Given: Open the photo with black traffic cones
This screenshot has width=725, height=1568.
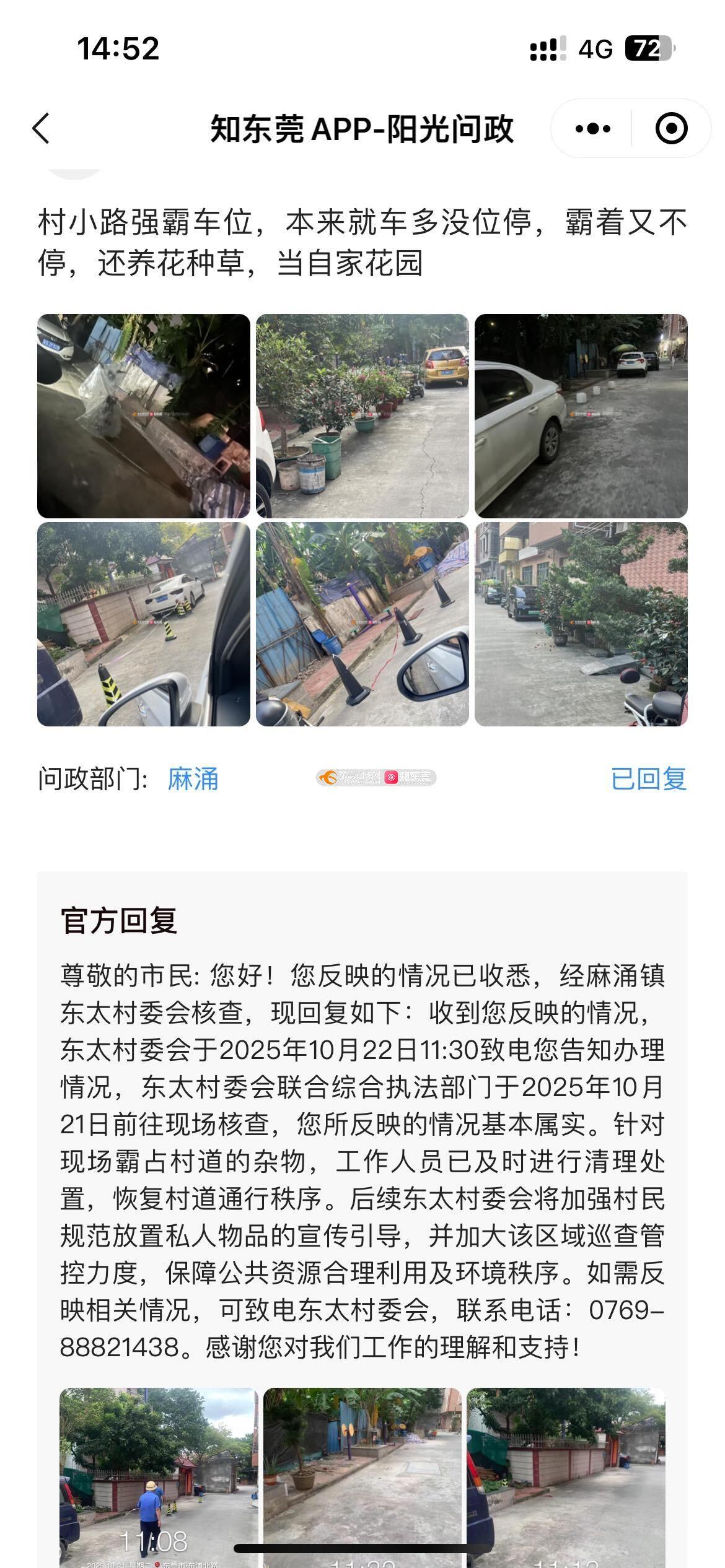Looking at the screenshot, I should point(362,624).
